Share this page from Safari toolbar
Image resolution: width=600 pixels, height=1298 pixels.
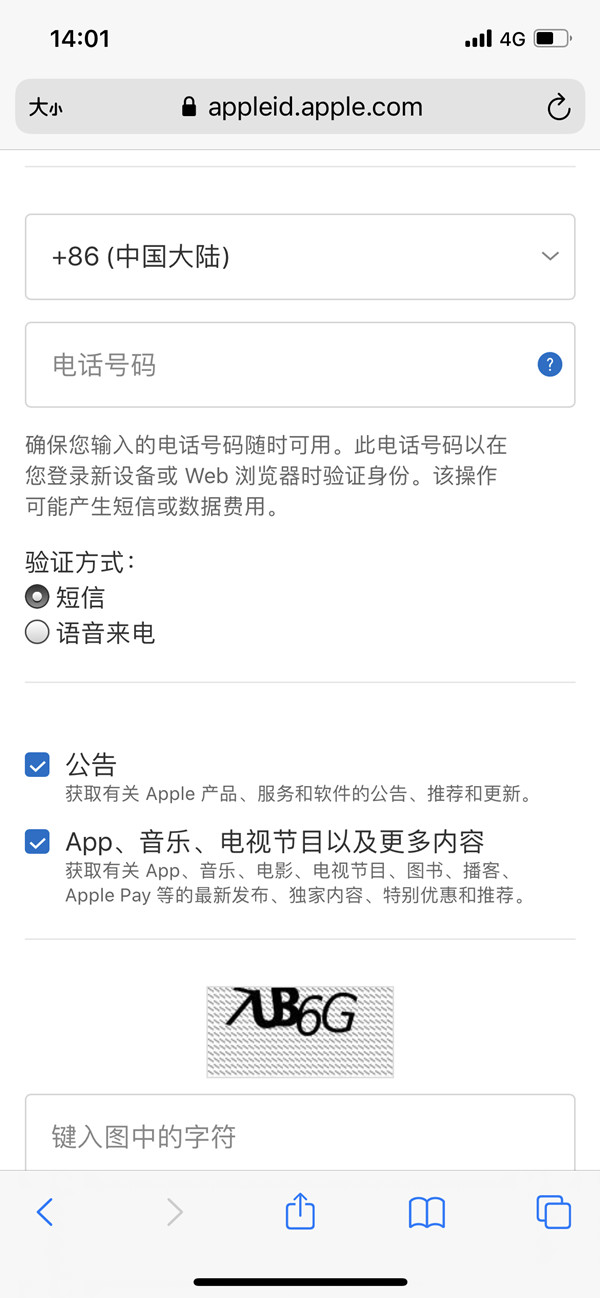(300, 1212)
